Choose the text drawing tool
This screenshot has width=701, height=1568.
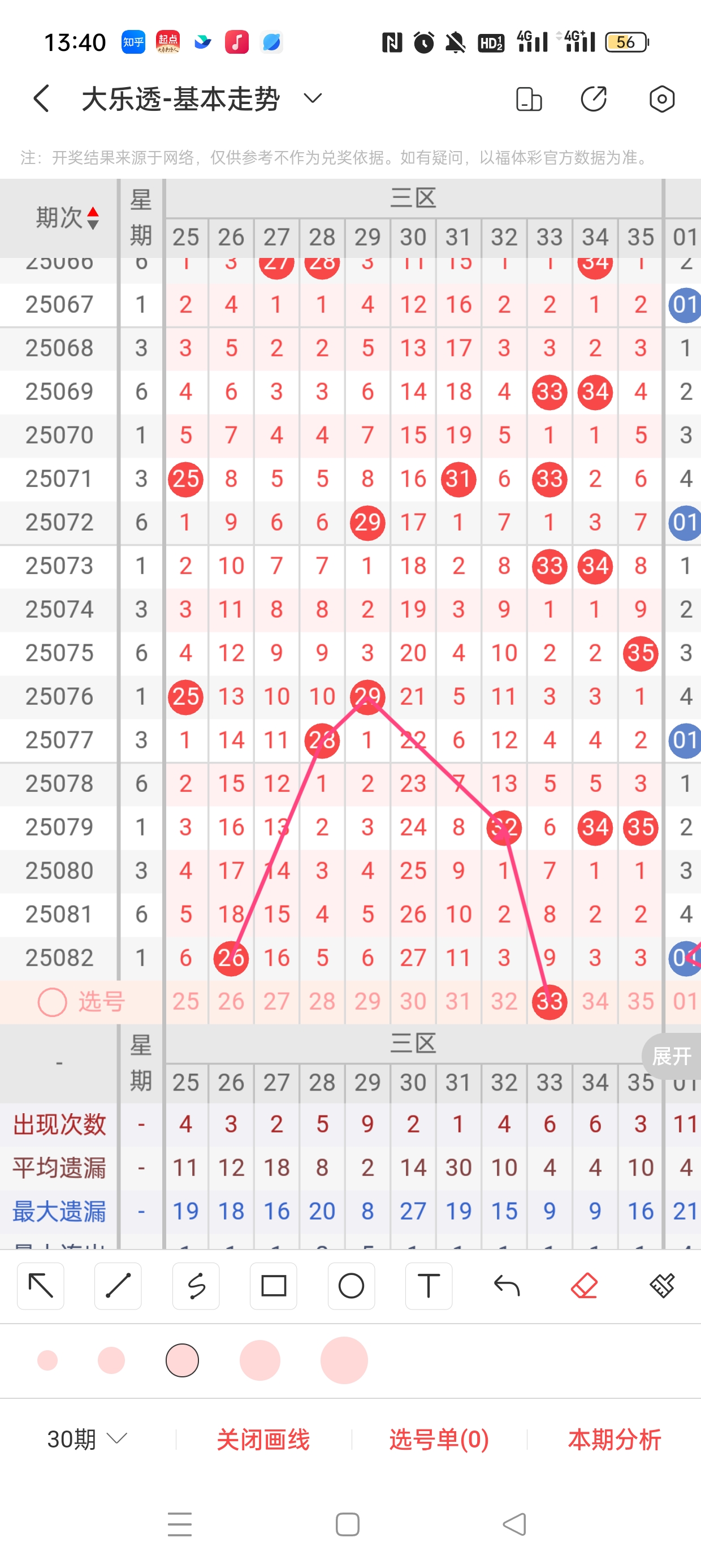pyautogui.click(x=429, y=1286)
